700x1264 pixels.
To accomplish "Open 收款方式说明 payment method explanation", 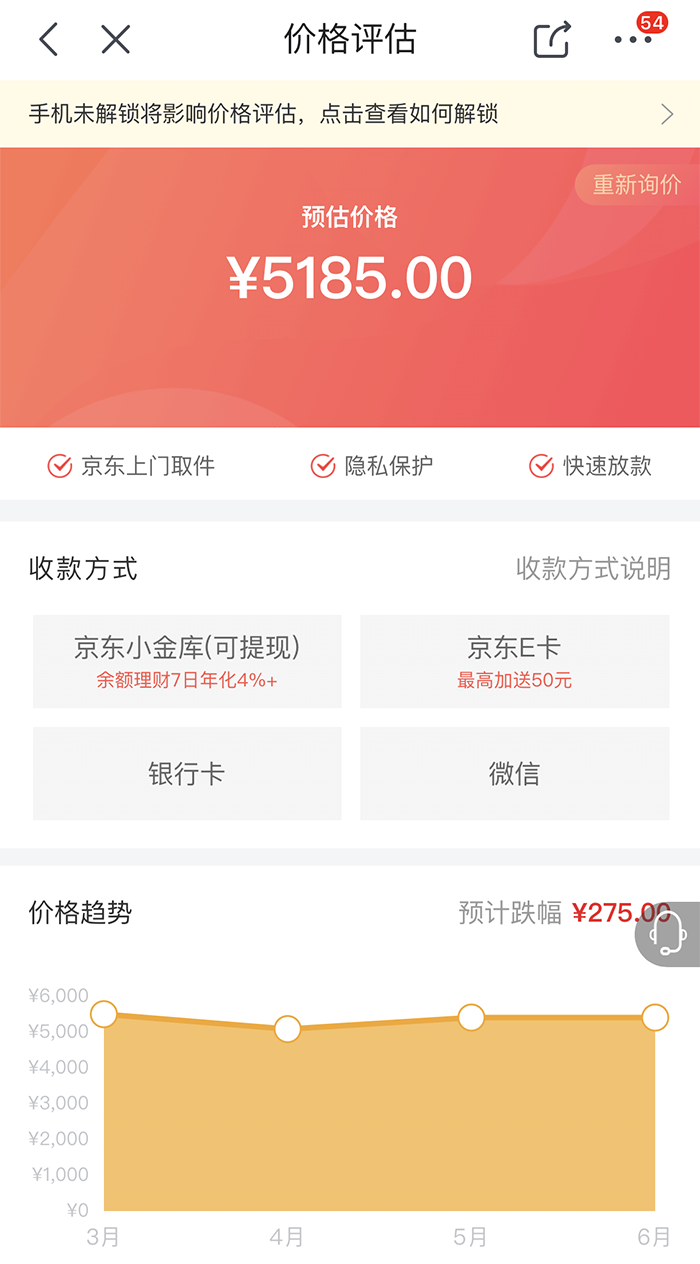I will (593, 569).
